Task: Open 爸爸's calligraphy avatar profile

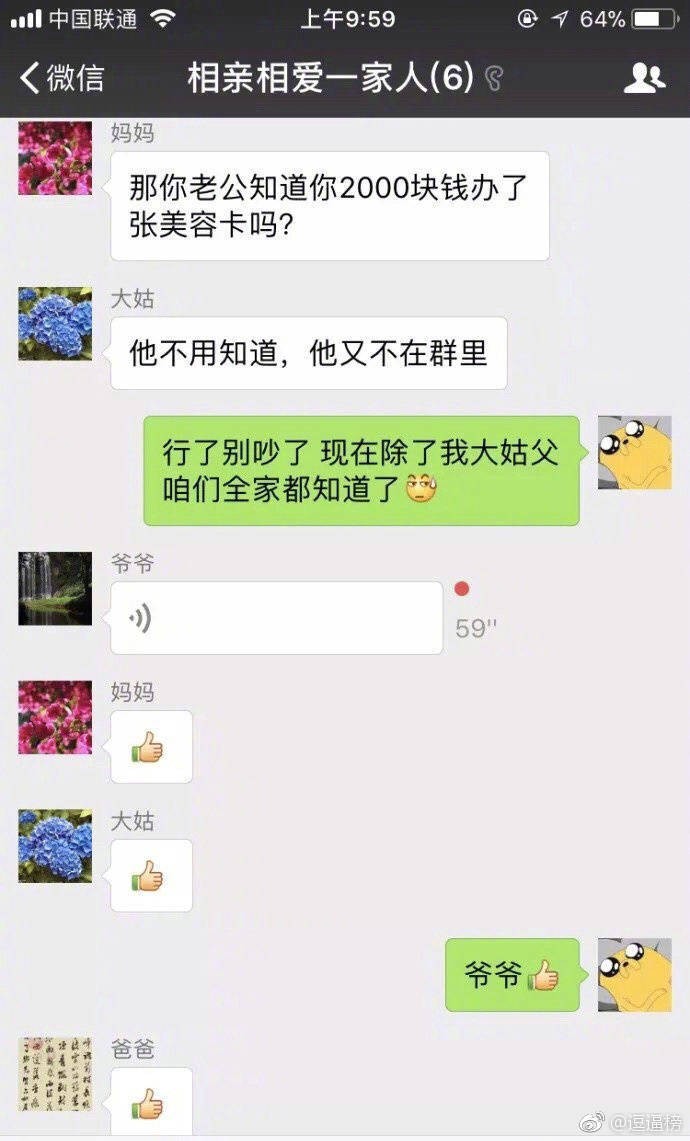Action: (55, 1074)
